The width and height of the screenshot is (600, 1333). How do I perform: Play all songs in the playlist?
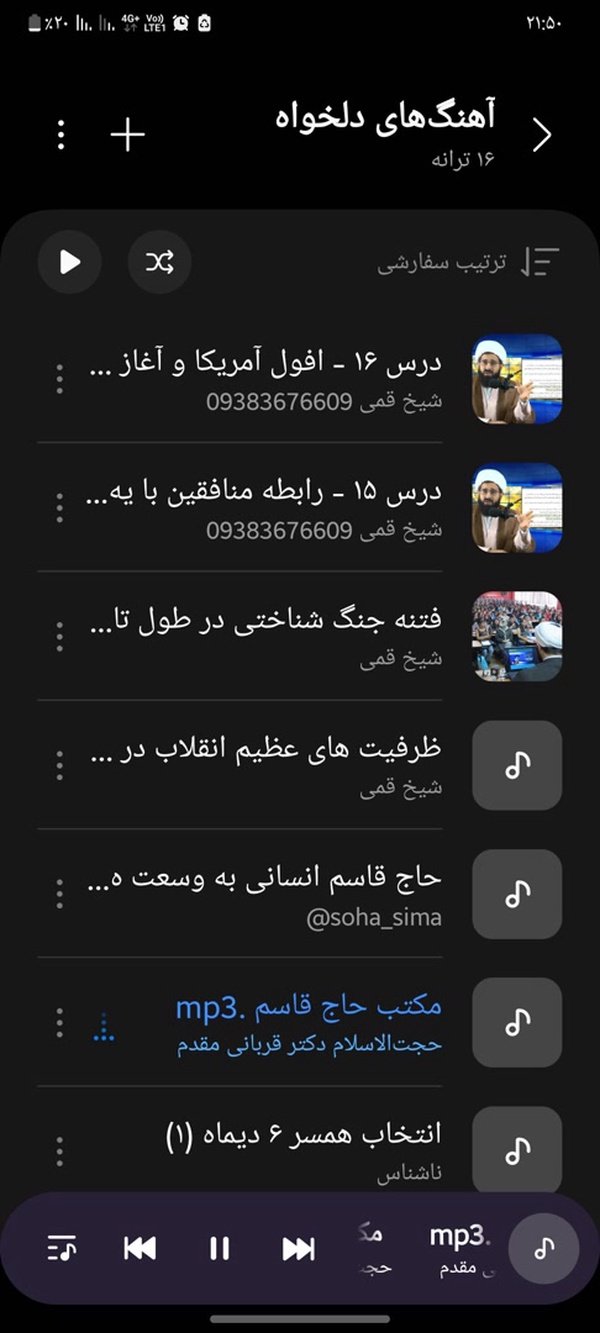pyautogui.click(x=69, y=262)
